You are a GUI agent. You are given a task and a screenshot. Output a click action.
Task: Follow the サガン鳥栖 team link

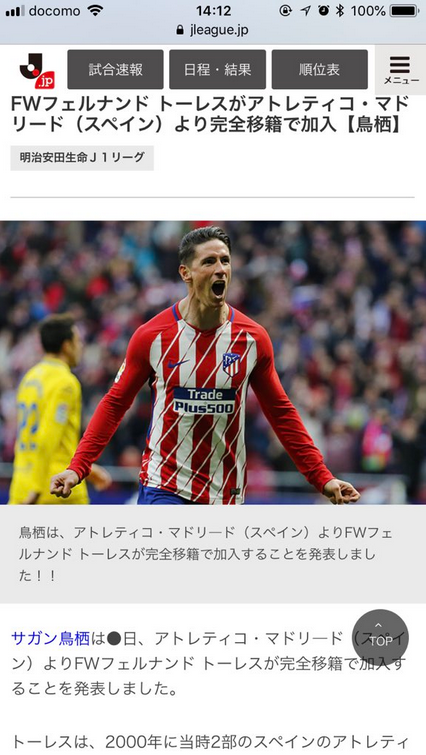pyautogui.click(x=51, y=639)
